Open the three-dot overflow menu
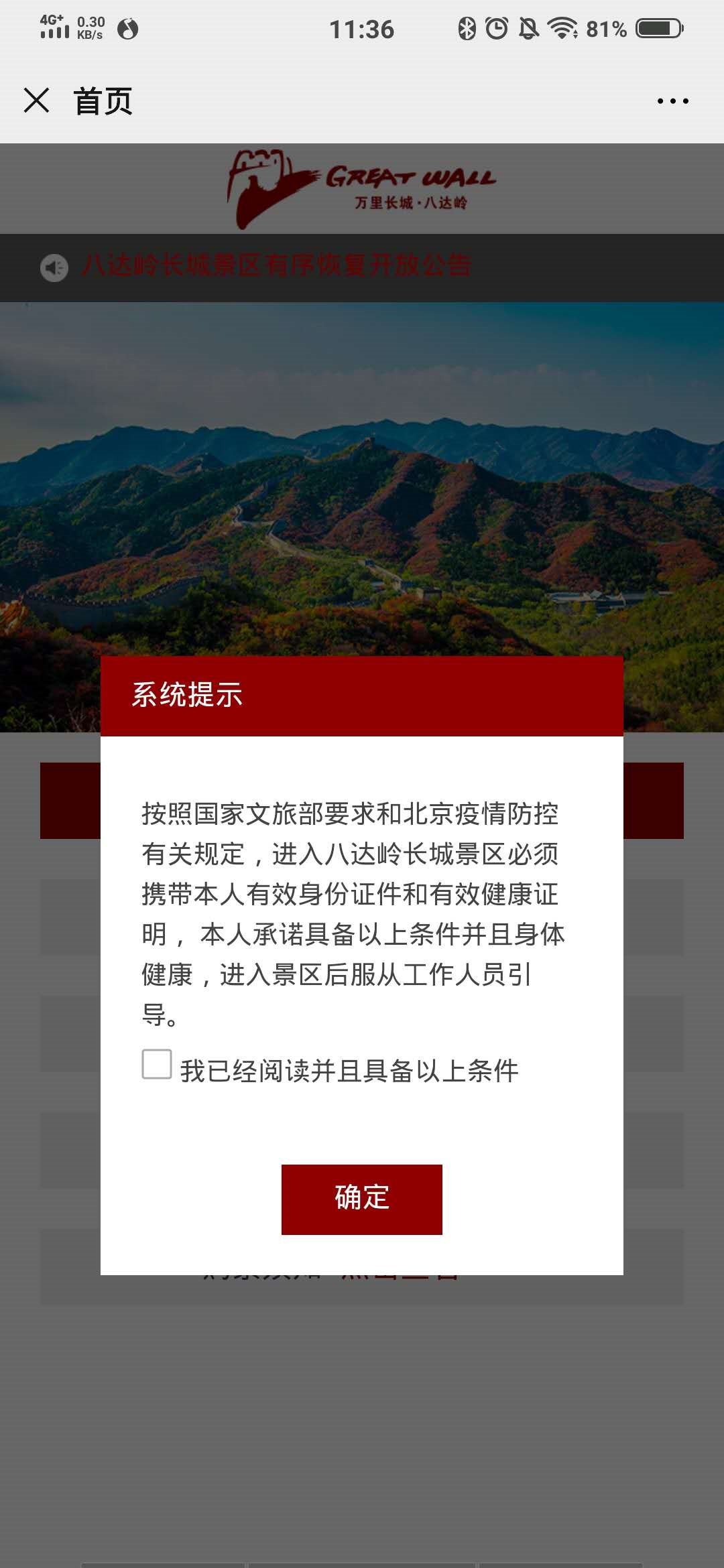The width and height of the screenshot is (724, 1568). click(x=672, y=101)
